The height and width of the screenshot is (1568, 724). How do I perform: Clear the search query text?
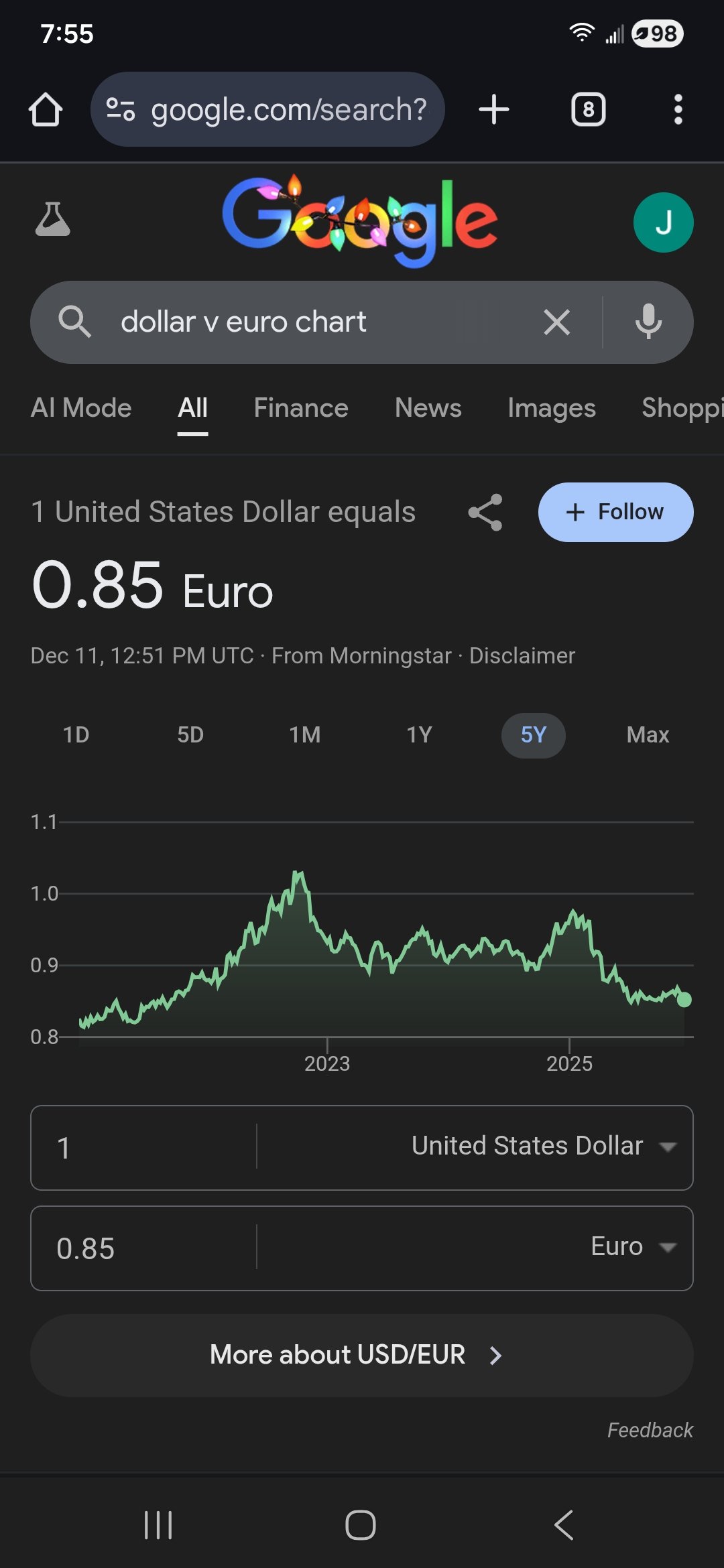pyautogui.click(x=556, y=322)
